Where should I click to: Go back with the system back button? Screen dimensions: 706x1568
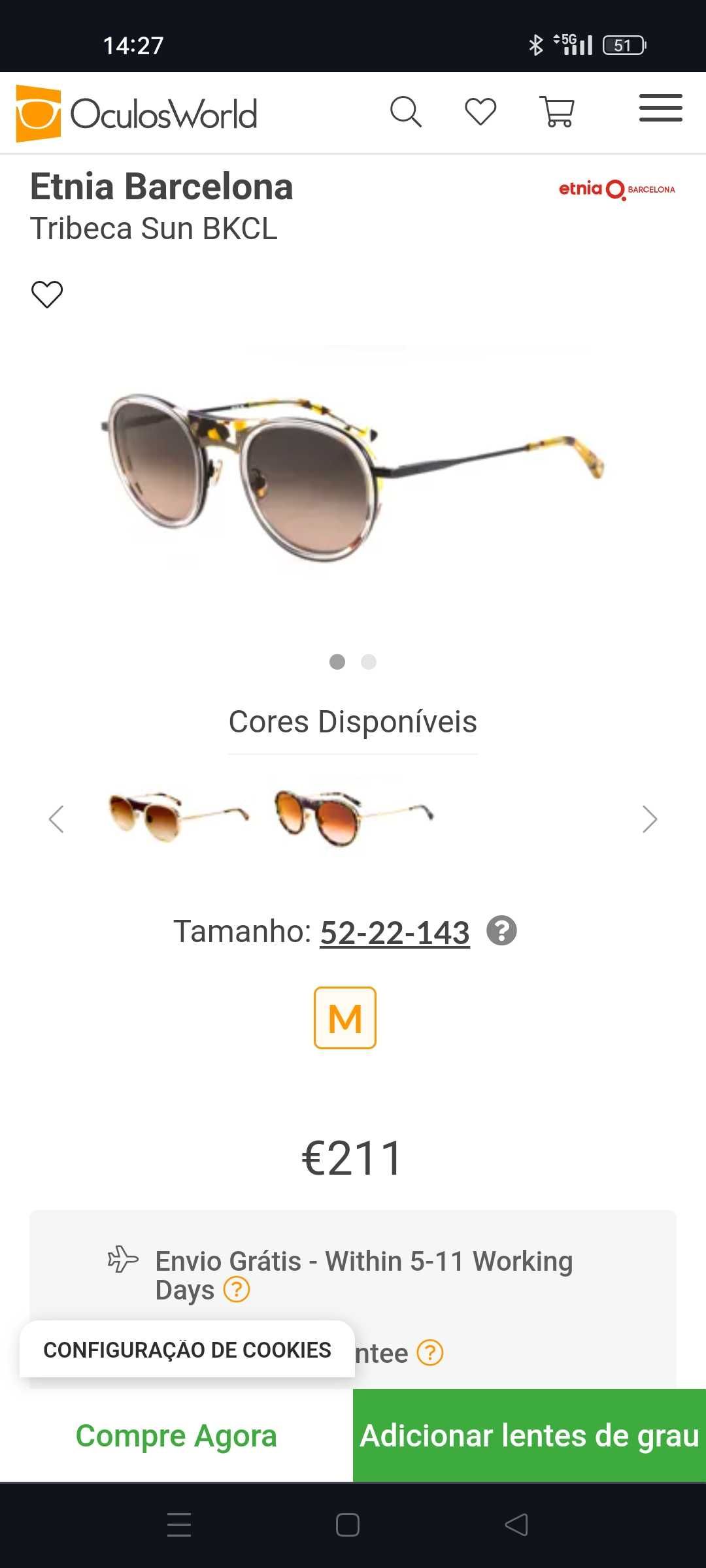(516, 1525)
